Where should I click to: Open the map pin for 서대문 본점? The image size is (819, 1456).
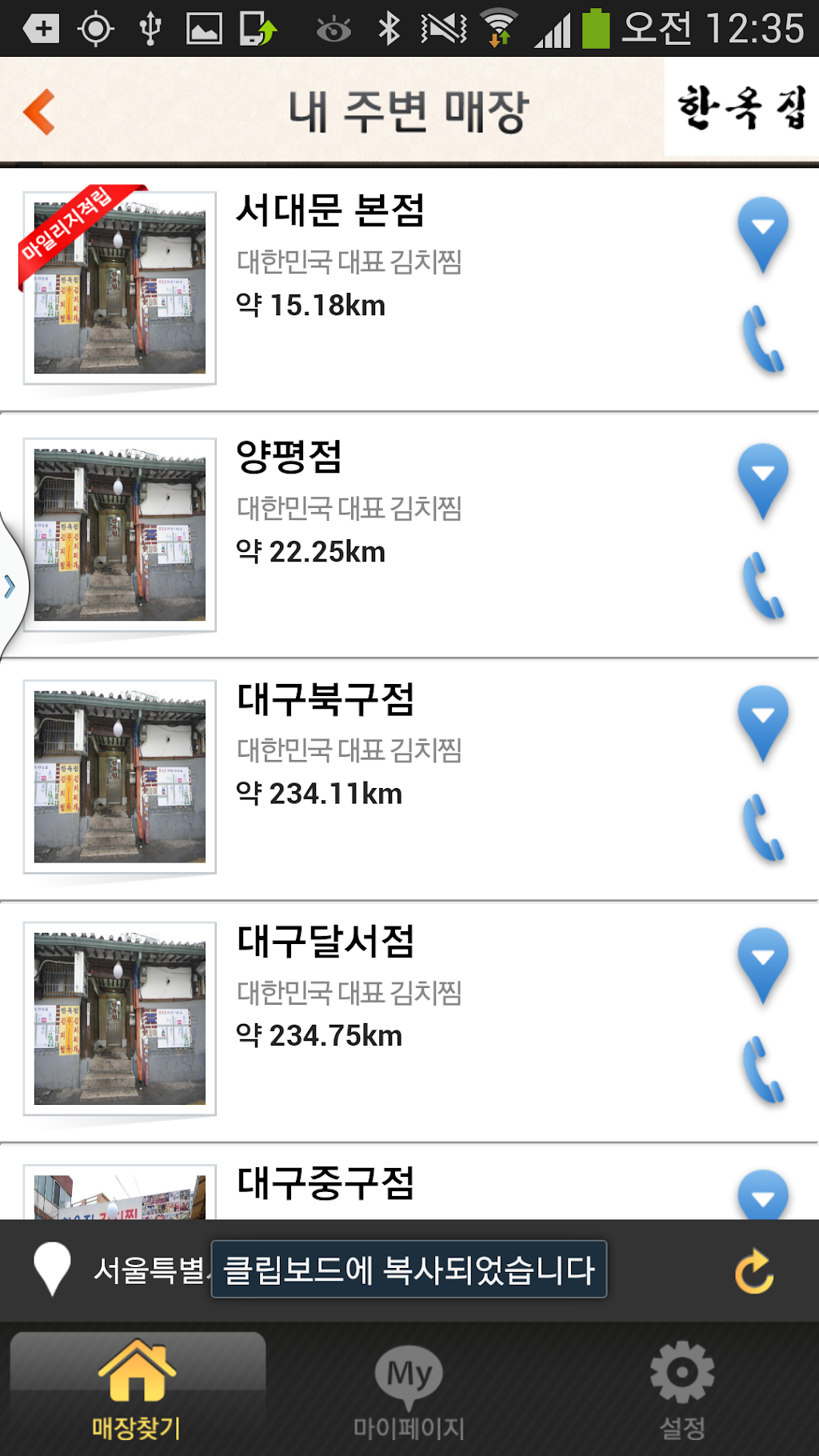point(762,234)
